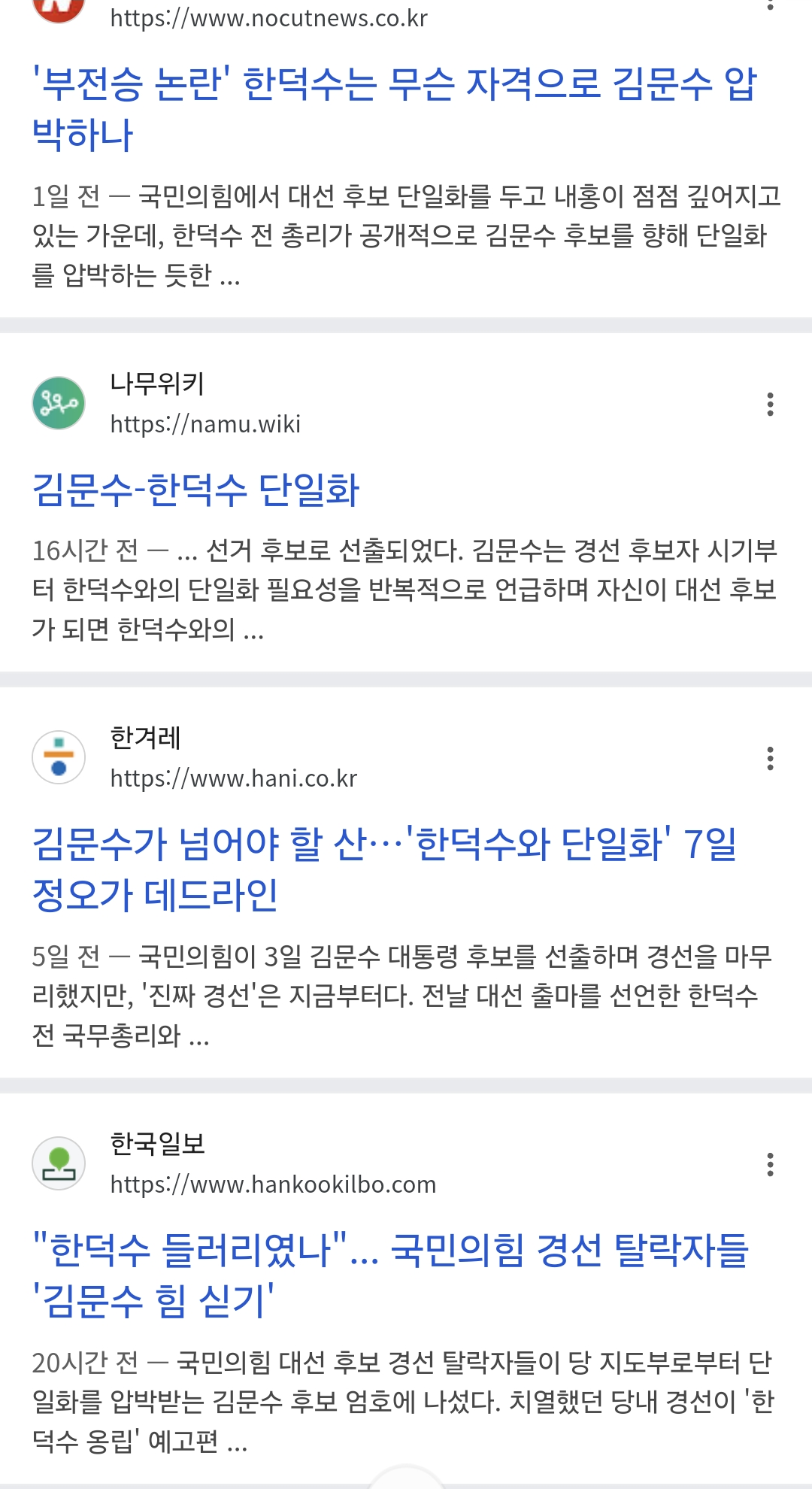Open options menu for the 한국일보 result
This screenshot has width=812, height=1489.
tap(770, 1164)
